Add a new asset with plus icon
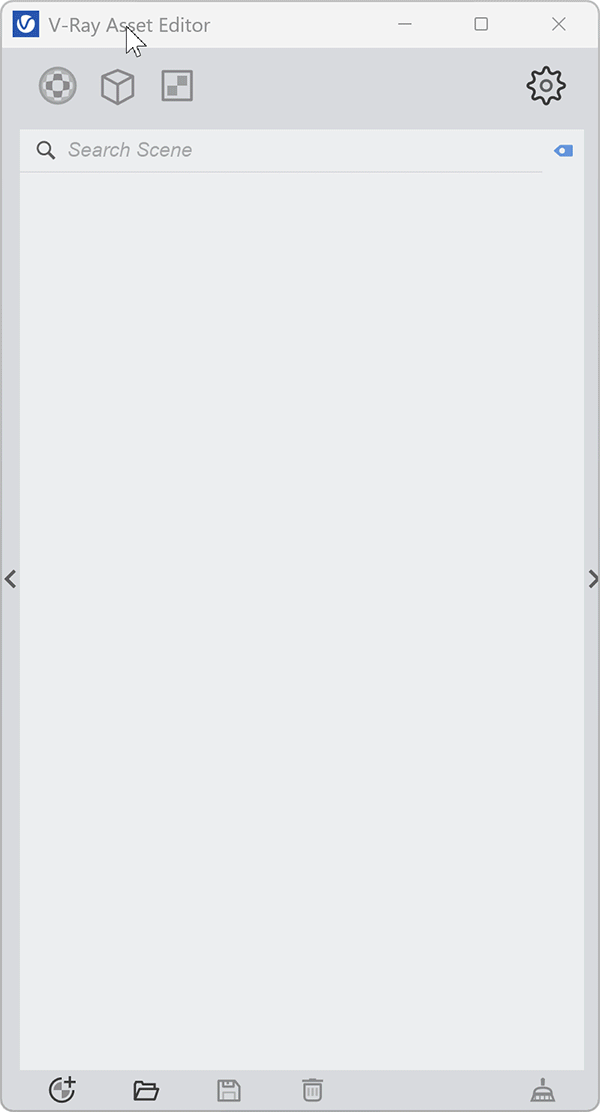The image size is (600, 1112). pos(62,1089)
